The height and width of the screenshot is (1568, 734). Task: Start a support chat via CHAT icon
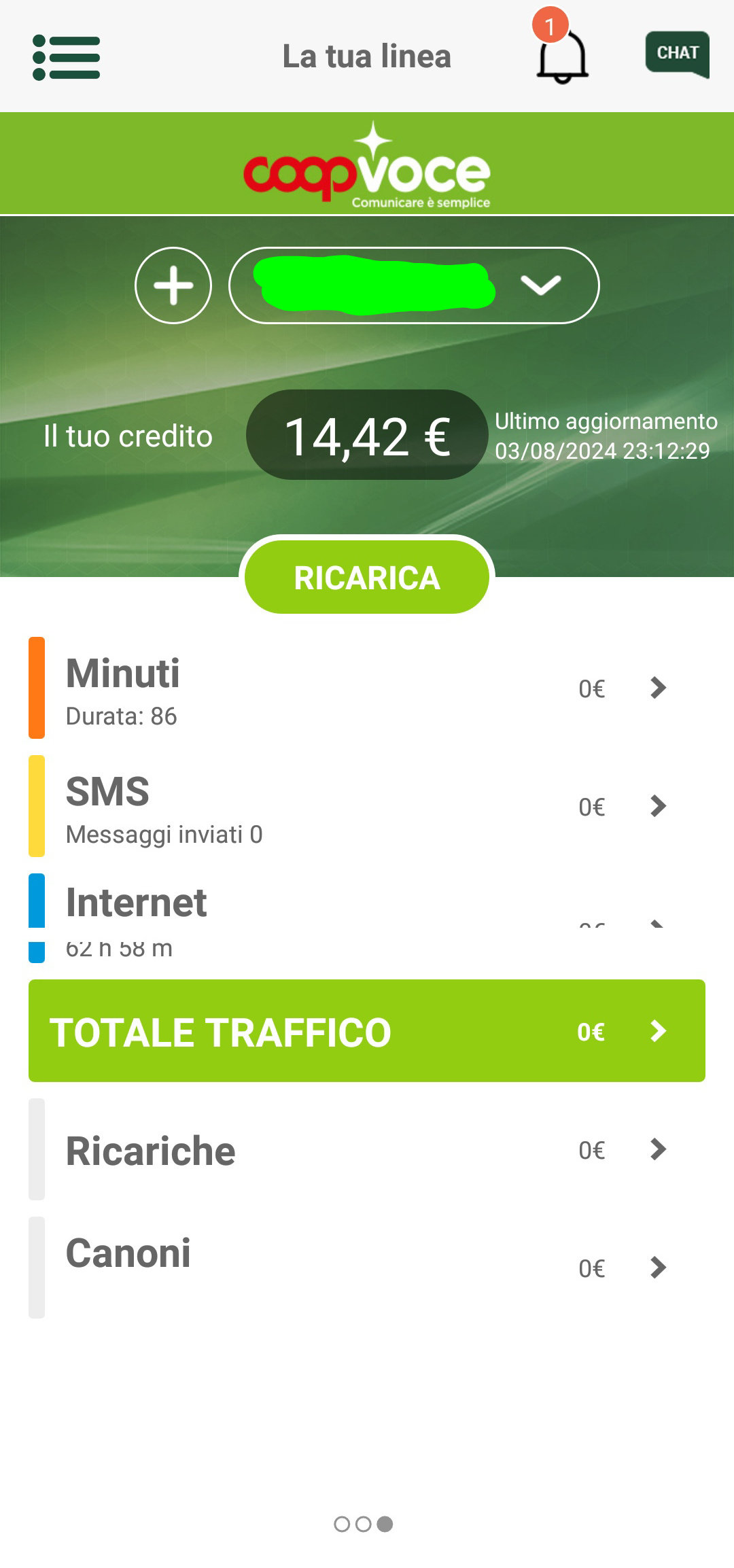tap(678, 54)
